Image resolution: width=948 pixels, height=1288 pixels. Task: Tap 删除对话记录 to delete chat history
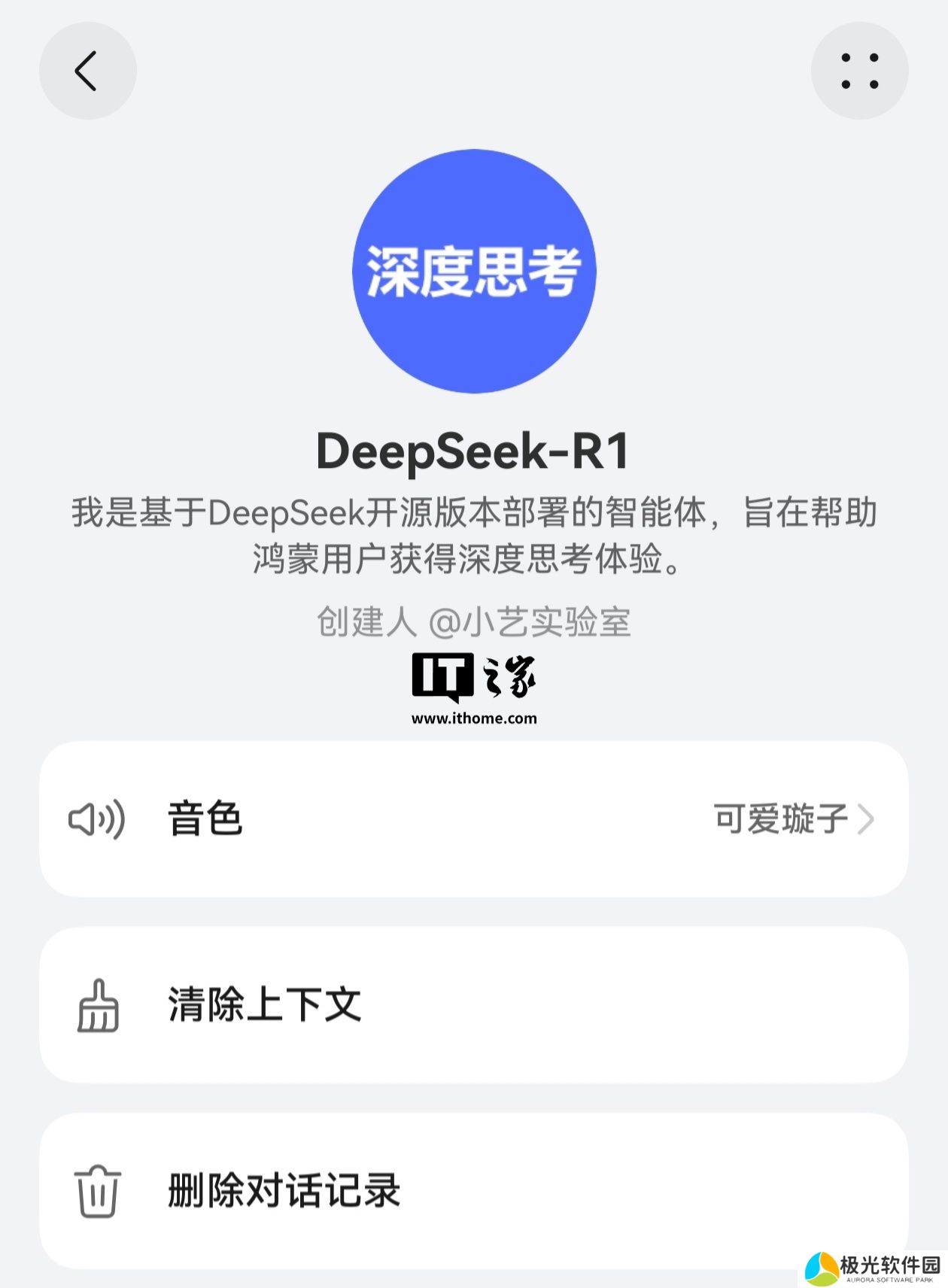473,1190
